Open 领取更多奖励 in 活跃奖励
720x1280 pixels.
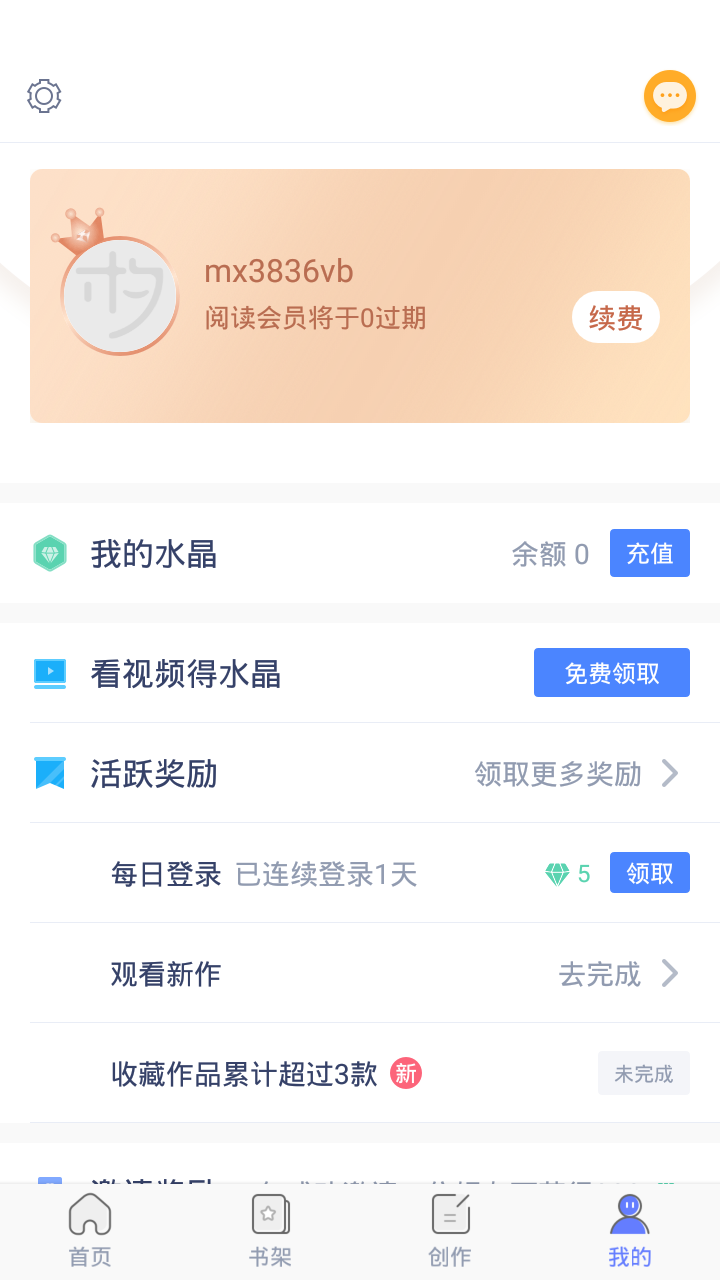tap(576, 773)
